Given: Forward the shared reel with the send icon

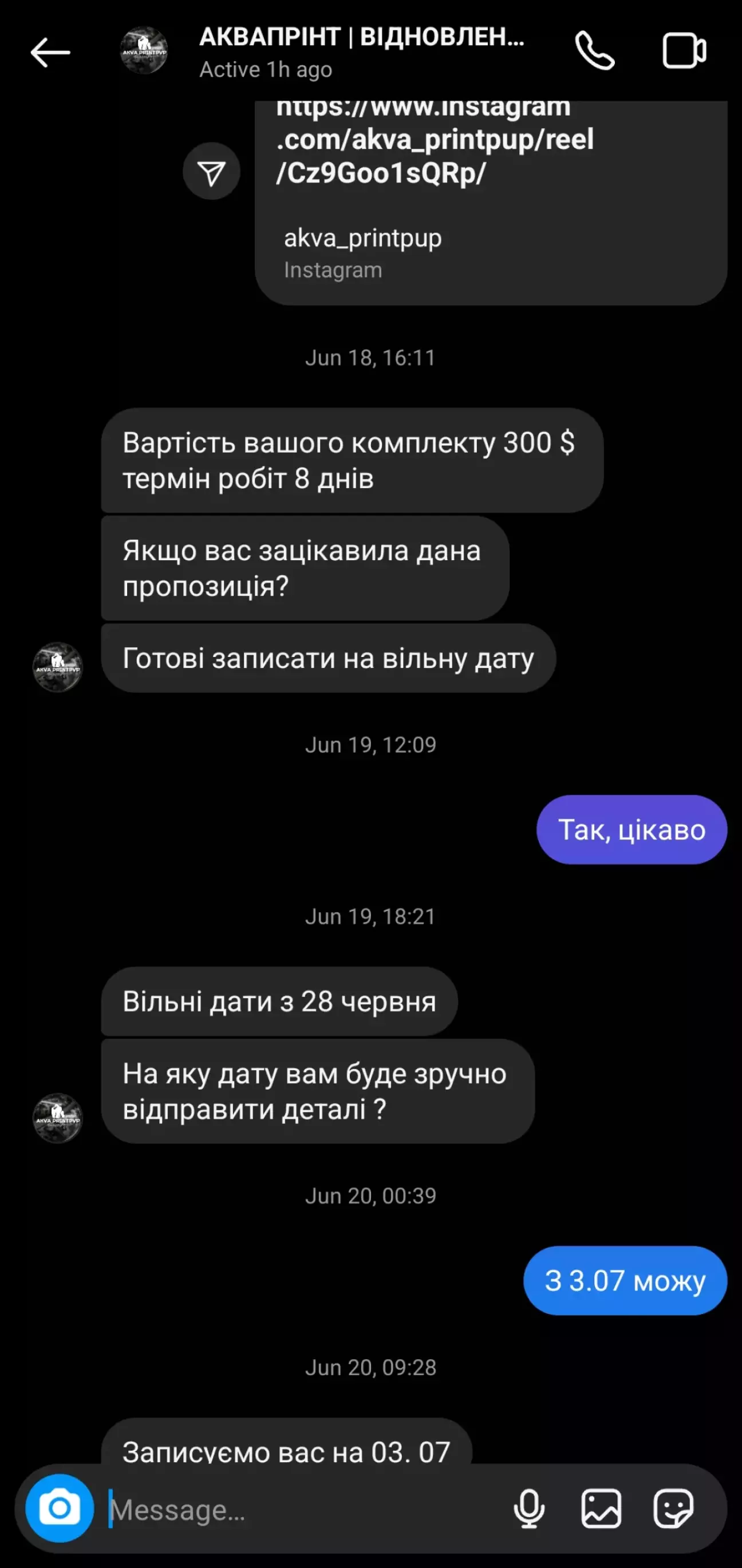Looking at the screenshot, I should coord(211,172).
